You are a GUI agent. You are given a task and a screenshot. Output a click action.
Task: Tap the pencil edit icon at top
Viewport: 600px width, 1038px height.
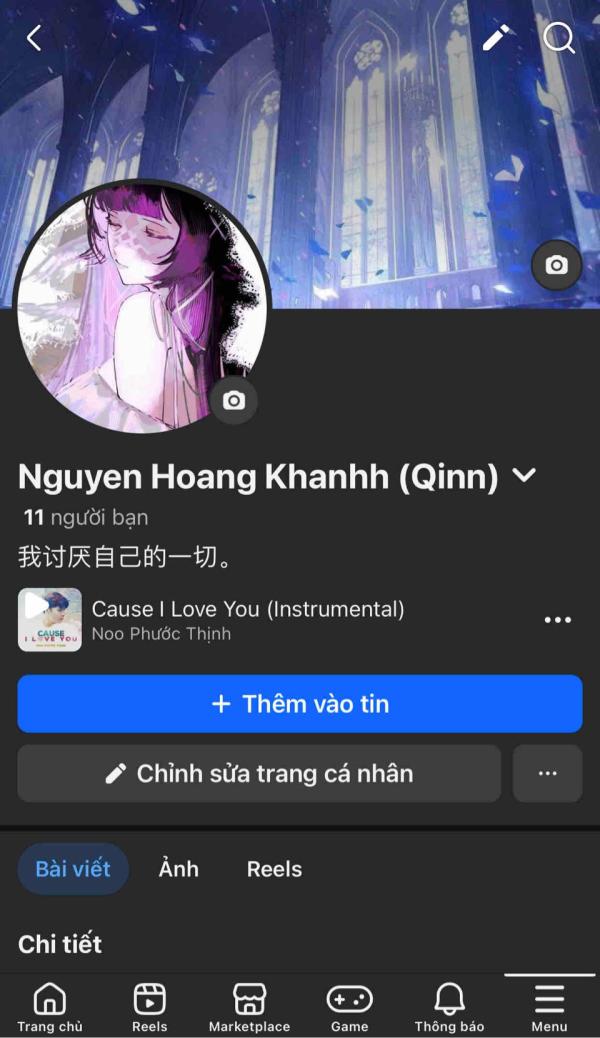coord(496,38)
